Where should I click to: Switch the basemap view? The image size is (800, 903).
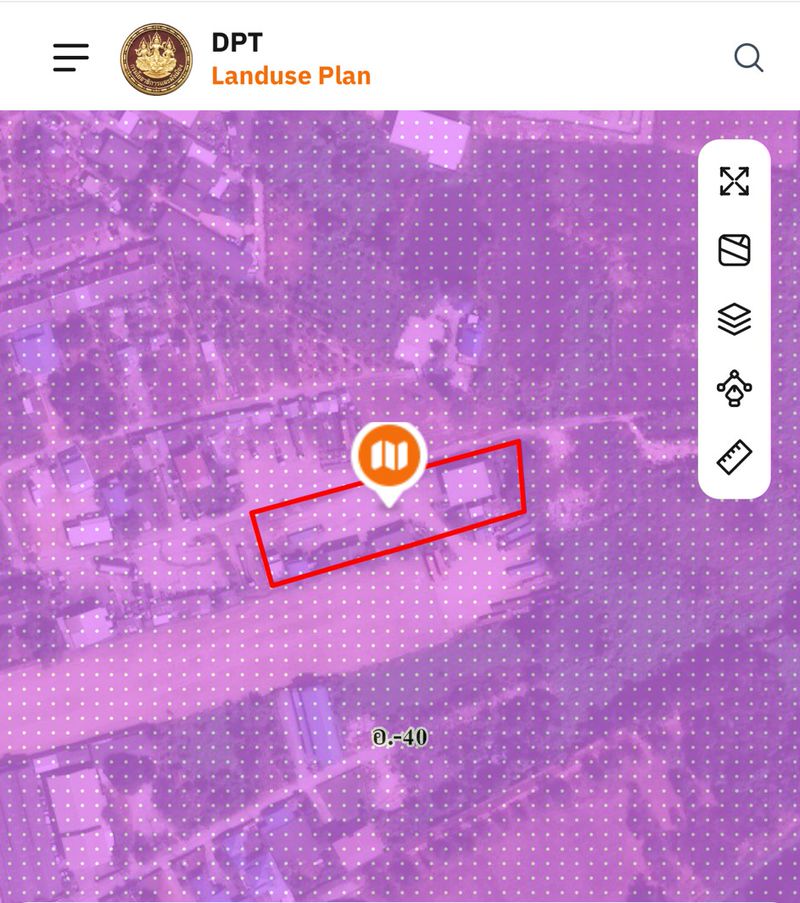734,250
